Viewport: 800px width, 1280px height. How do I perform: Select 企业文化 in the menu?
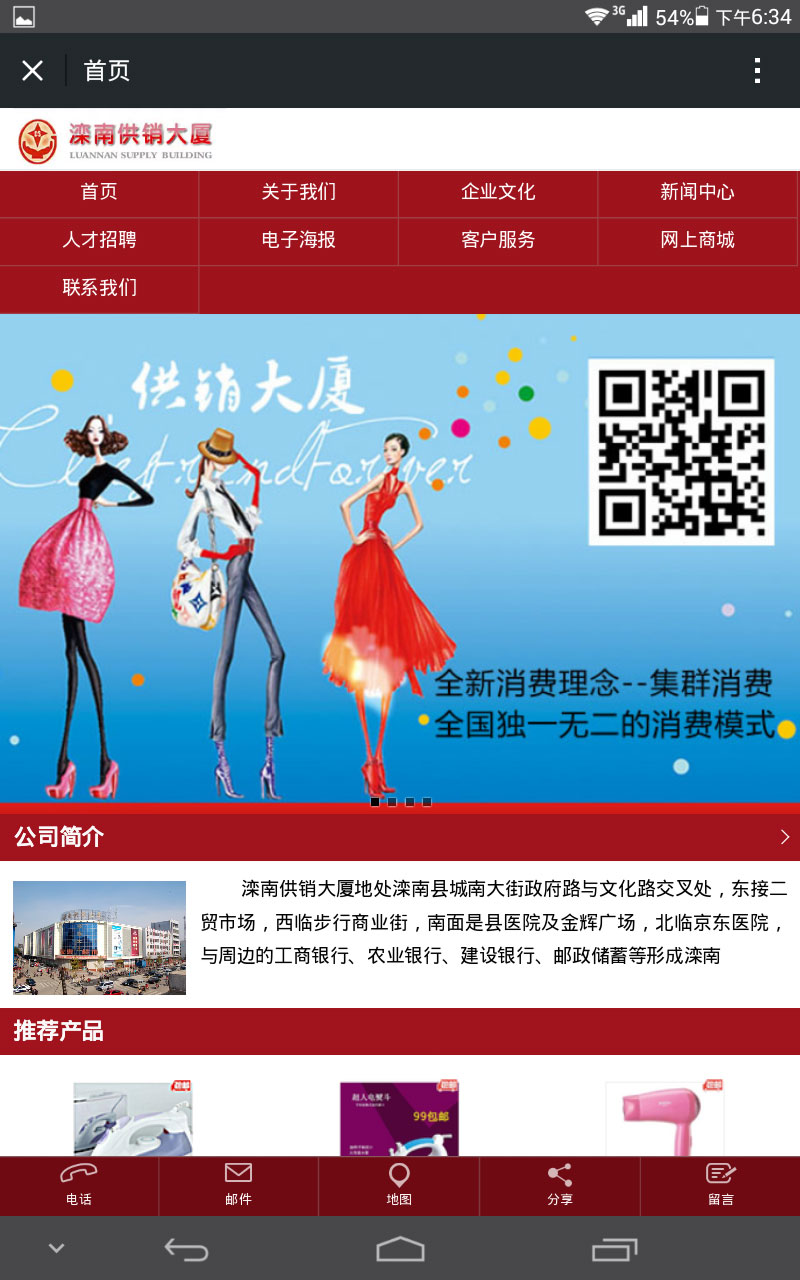click(x=498, y=192)
